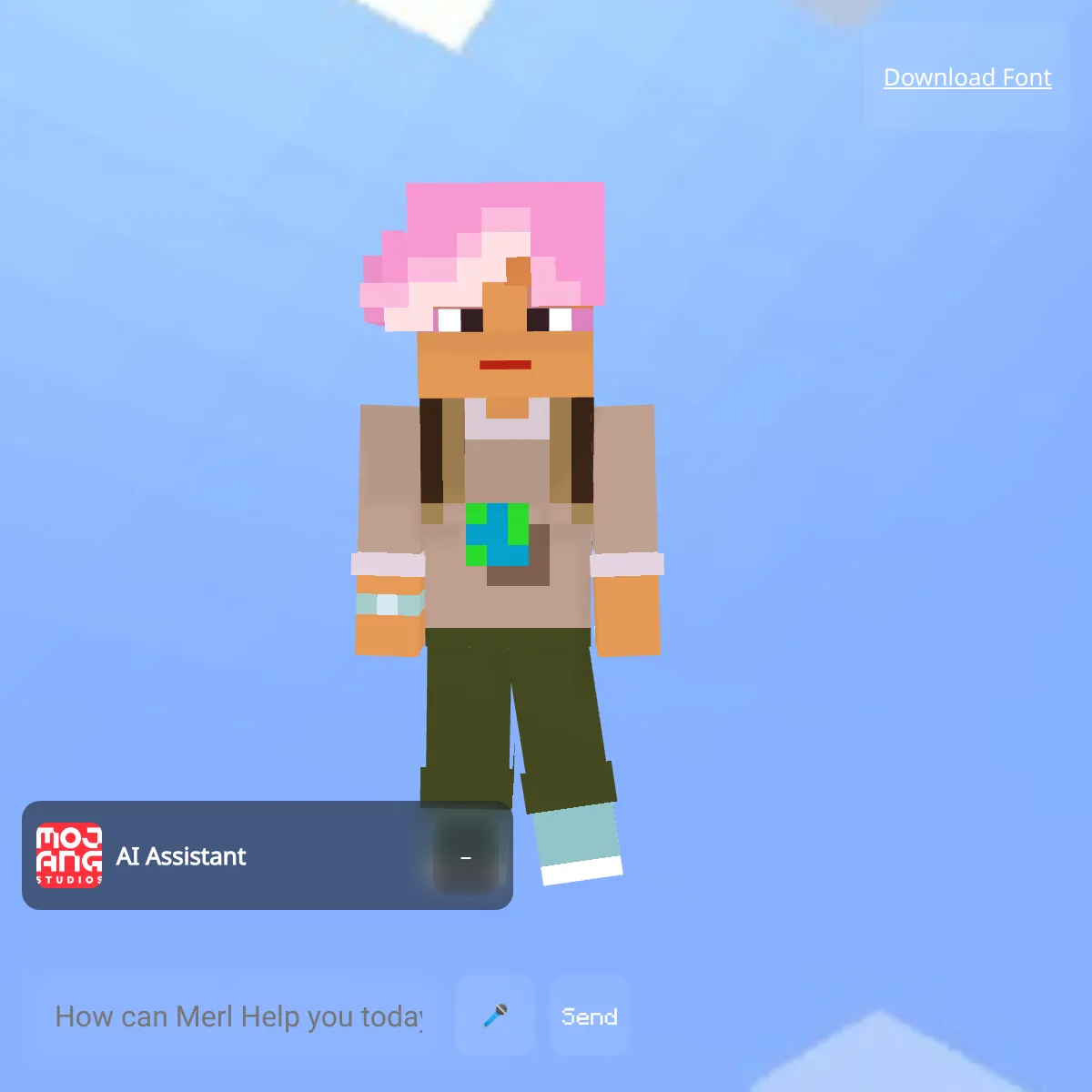Screen dimensions: 1092x1092
Task: Send the message to Merl
Action: pos(590,1016)
